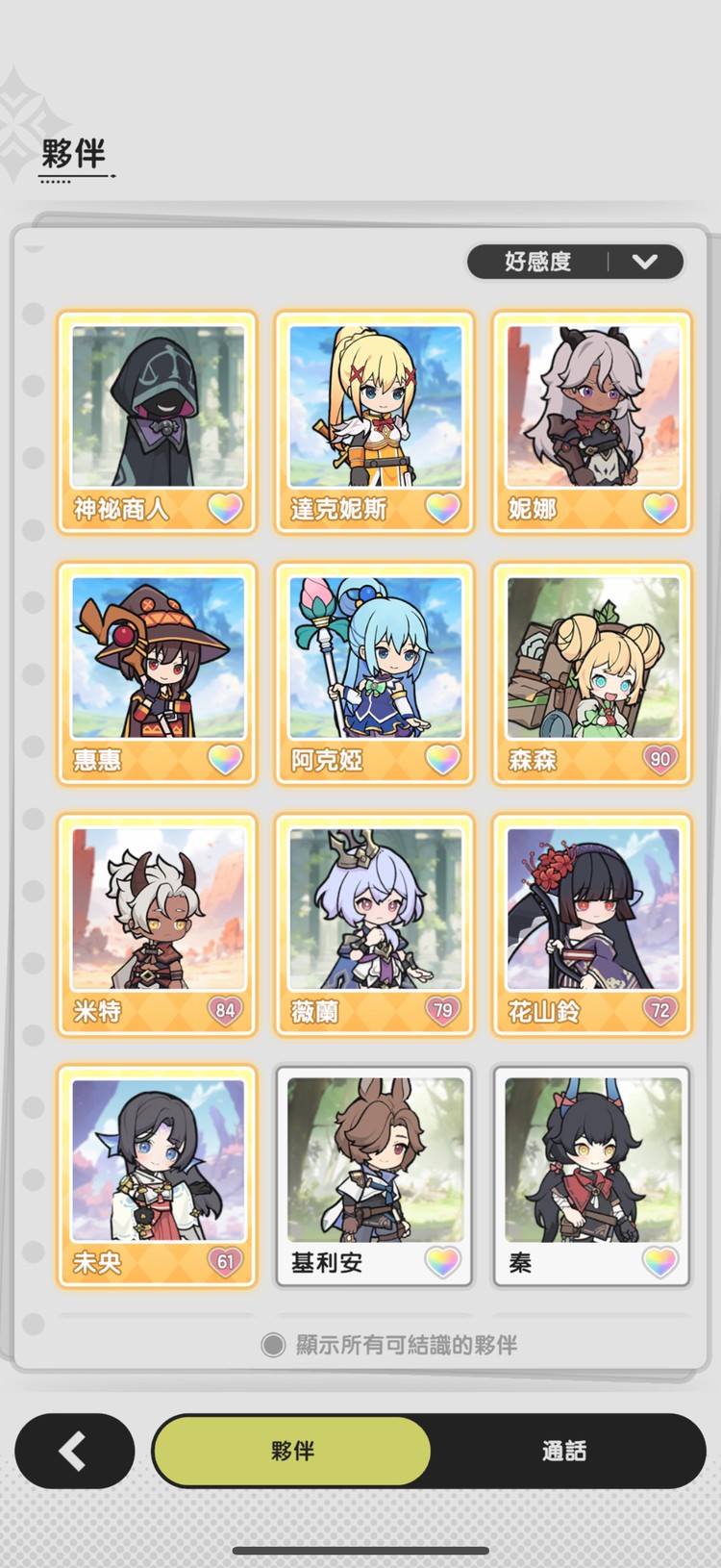View the 森森 companion card
The image size is (721, 1568).
(x=592, y=673)
